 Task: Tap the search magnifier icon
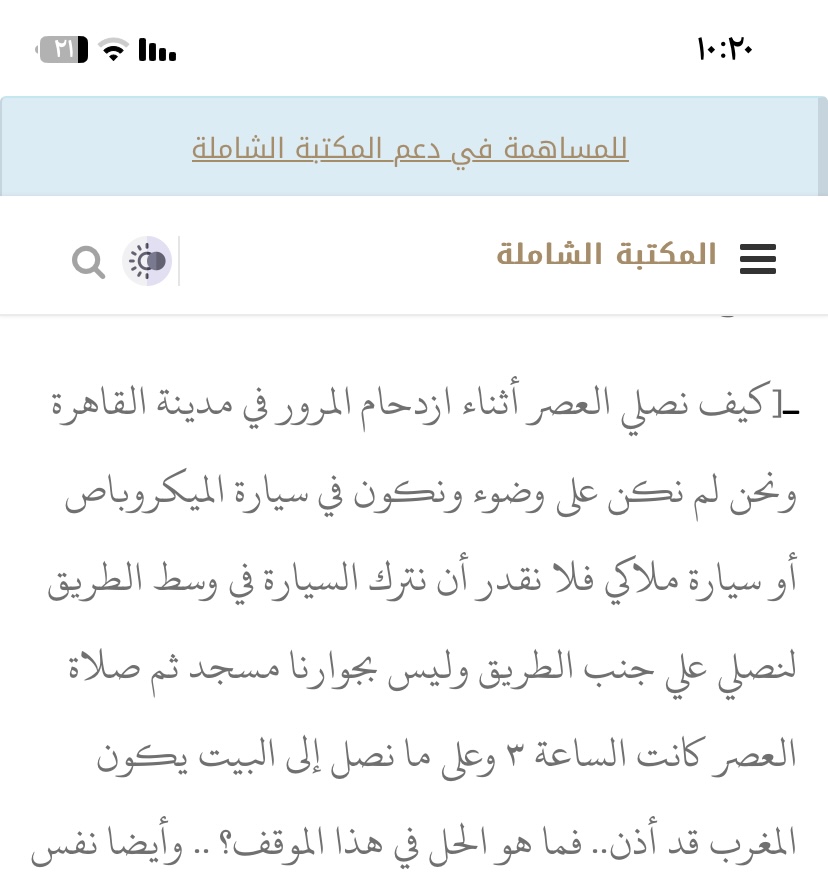(89, 262)
